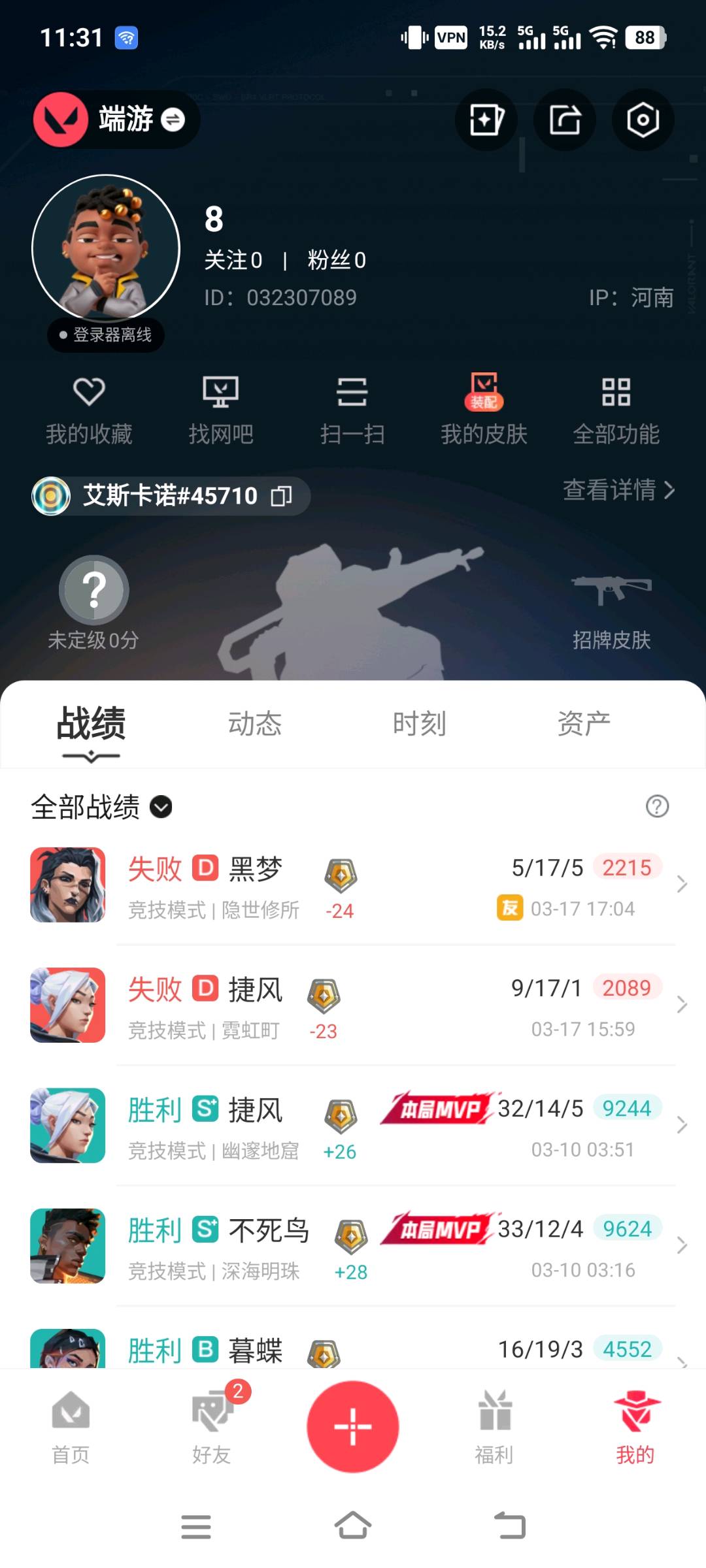
Task: Tap 扫一扫 scanner
Action: 352,410
